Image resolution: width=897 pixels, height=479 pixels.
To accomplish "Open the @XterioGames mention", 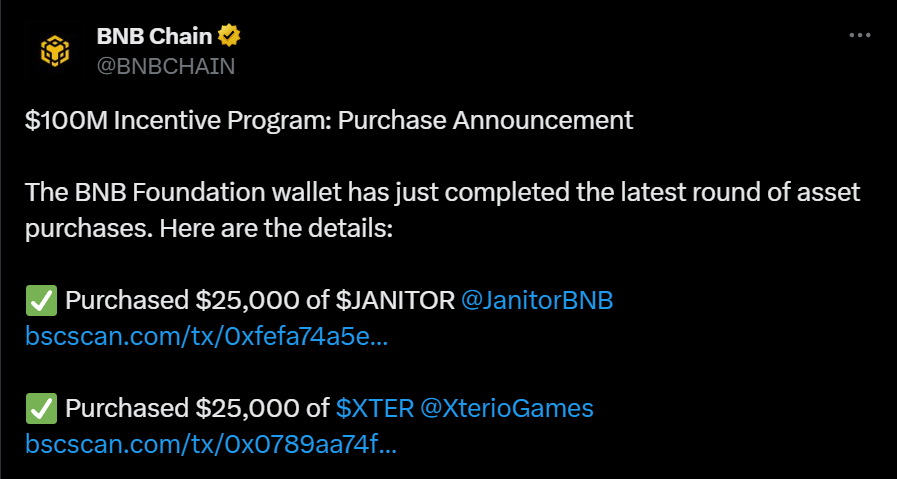I will click(x=507, y=408).
